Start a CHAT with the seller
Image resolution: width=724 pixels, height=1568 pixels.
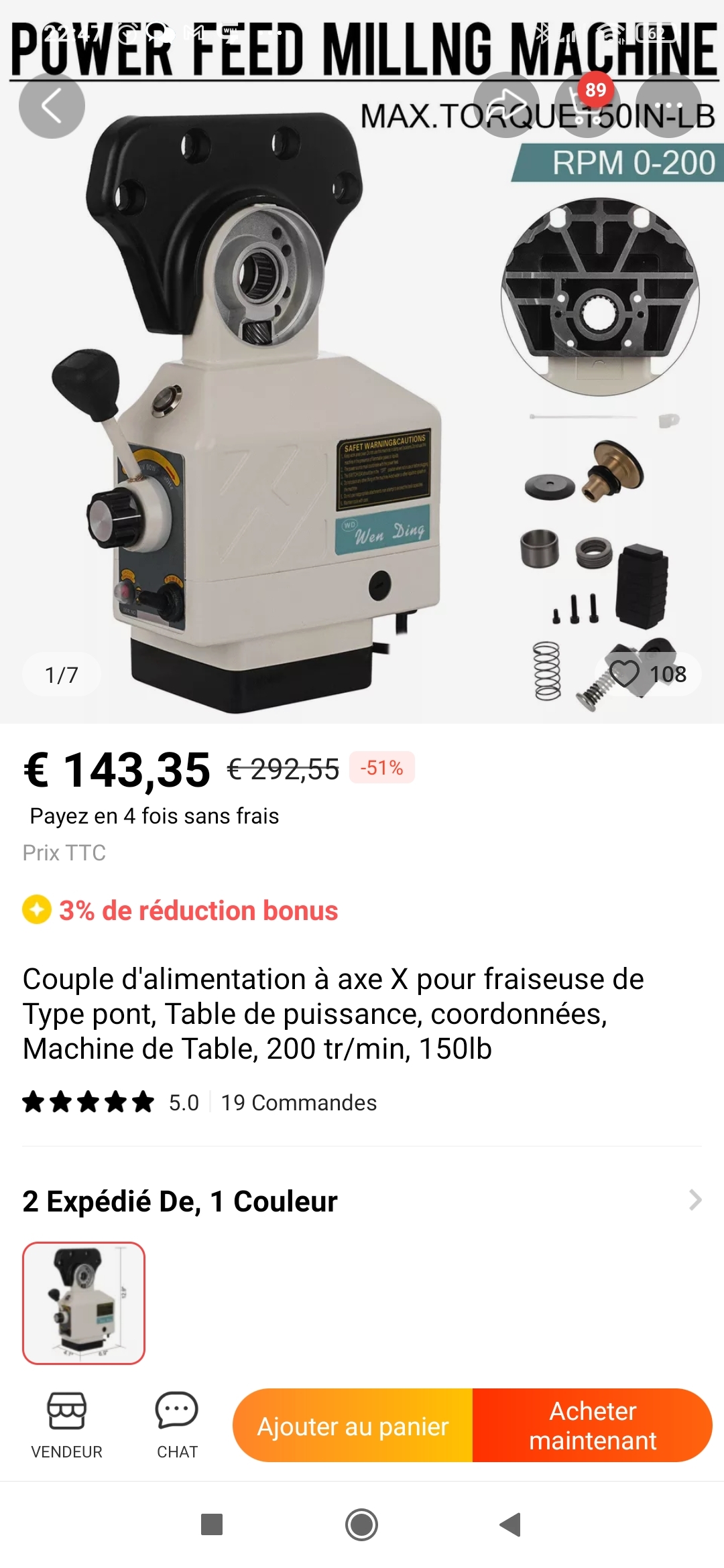coord(177,1425)
